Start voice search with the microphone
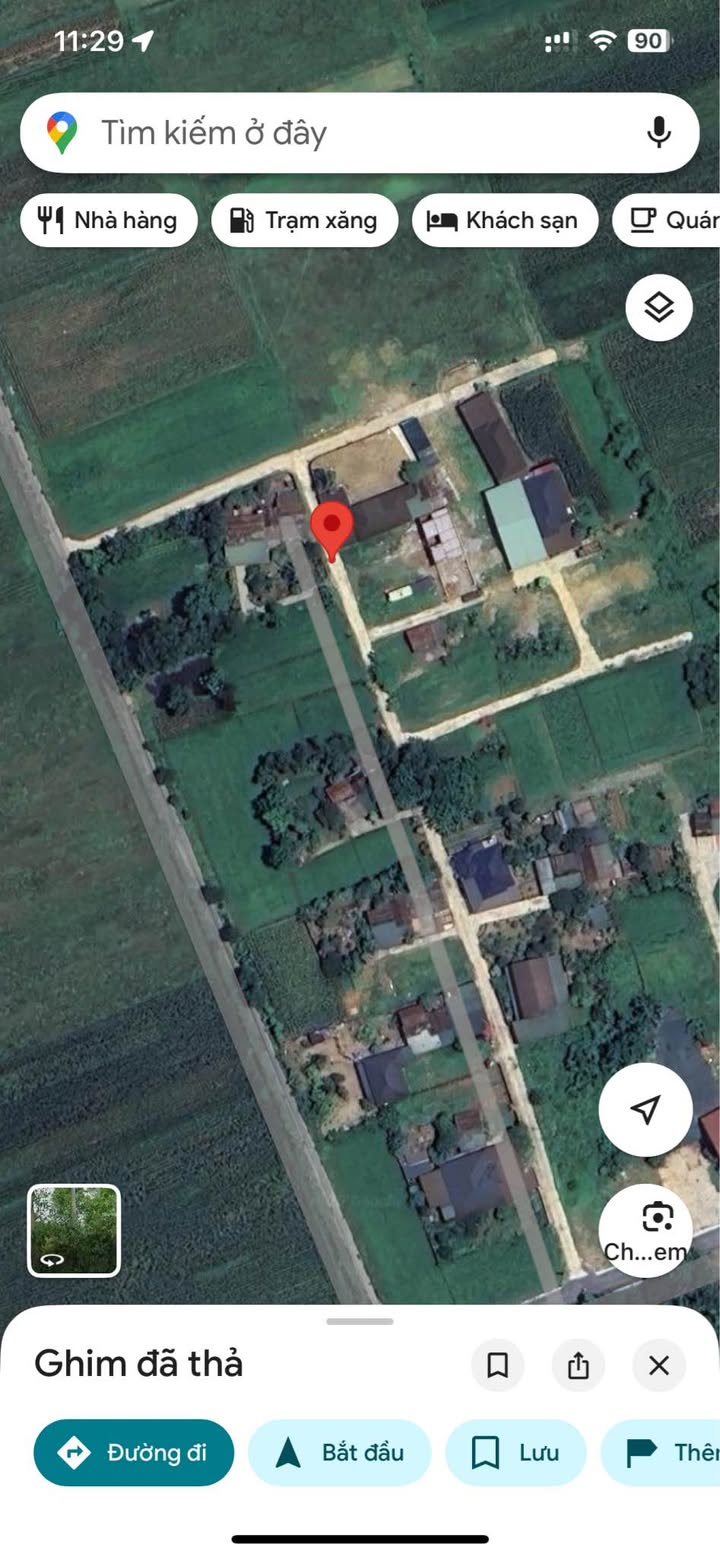 tap(658, 133)
